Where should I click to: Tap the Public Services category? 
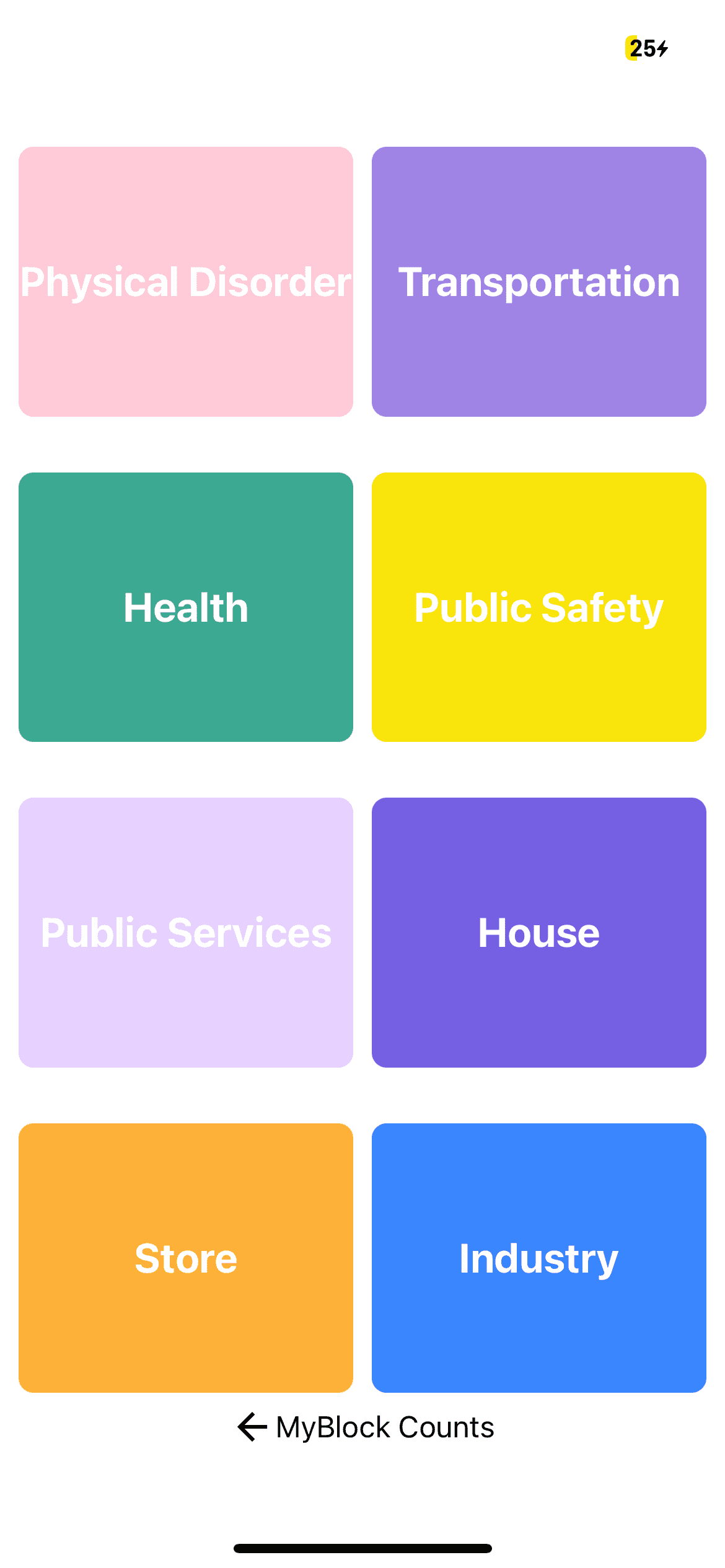(186, 933)
